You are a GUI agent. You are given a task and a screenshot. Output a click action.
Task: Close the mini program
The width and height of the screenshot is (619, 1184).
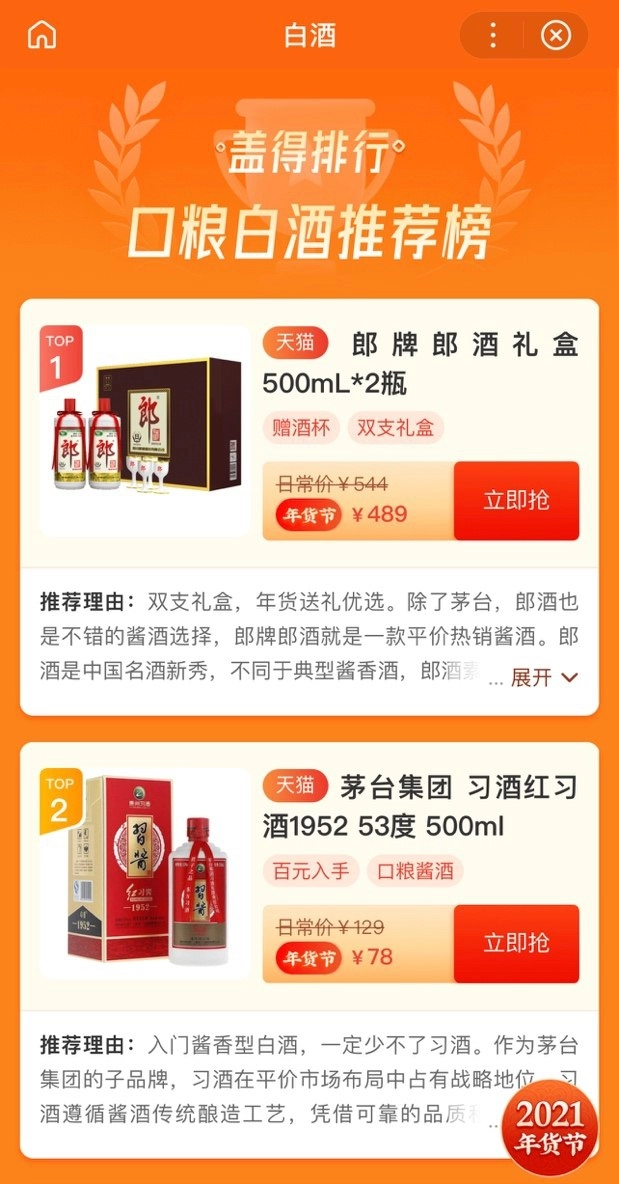click(555, 36)
